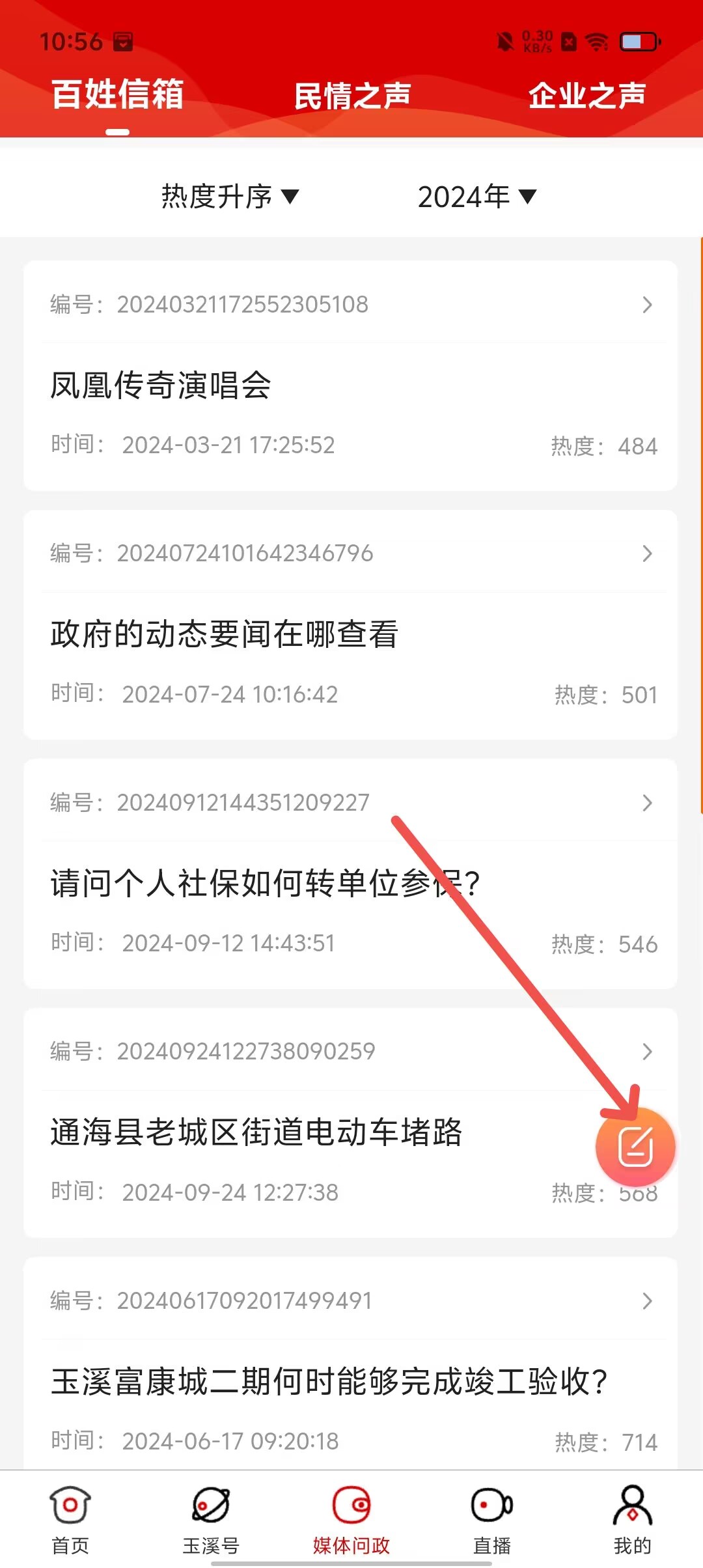Open the 热度升序 sort dropdown
The height and width of the screenshot is (1568, 703).
[x=230, y=196]
